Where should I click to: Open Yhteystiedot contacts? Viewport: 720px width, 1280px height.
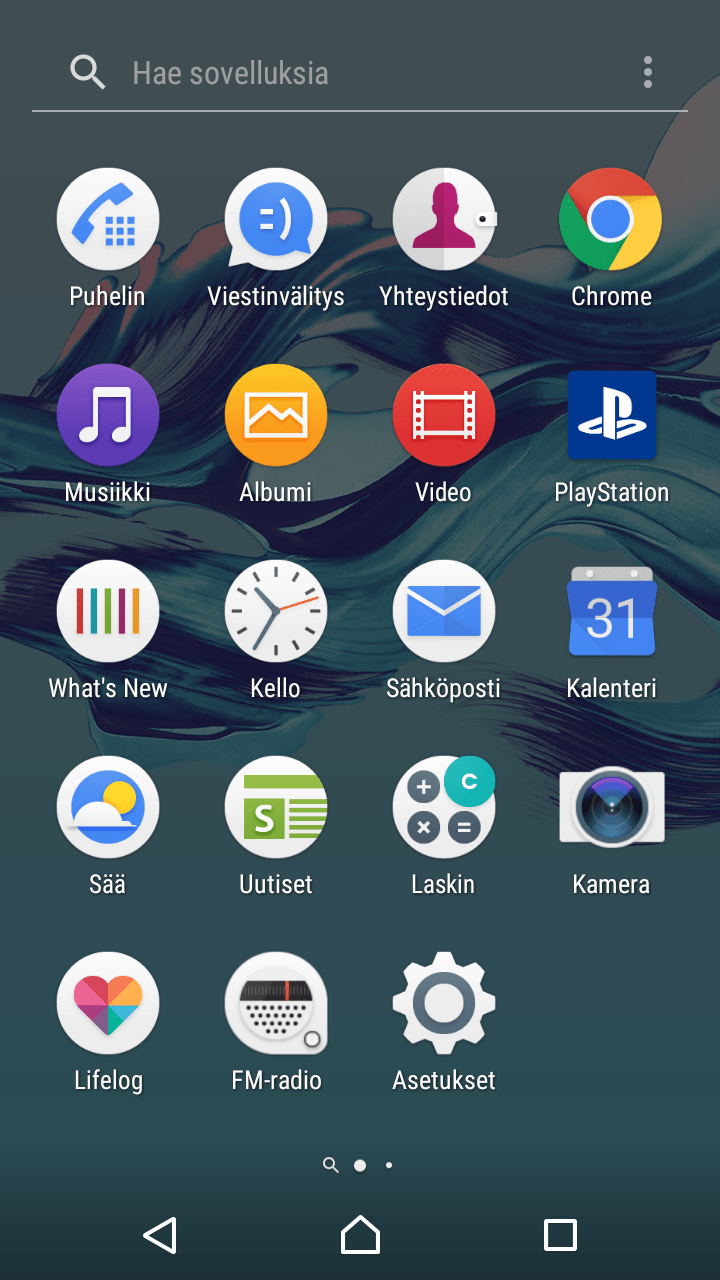(444, 220)
